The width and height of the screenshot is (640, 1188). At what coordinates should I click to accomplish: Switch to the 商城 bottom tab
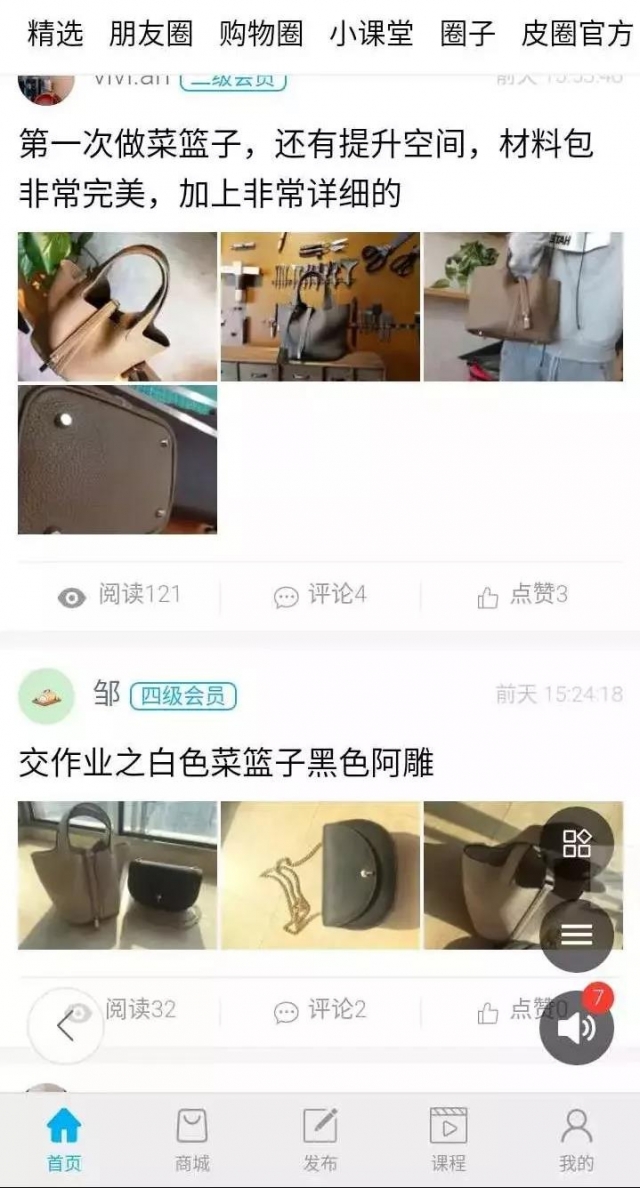tap(192, 1139)
